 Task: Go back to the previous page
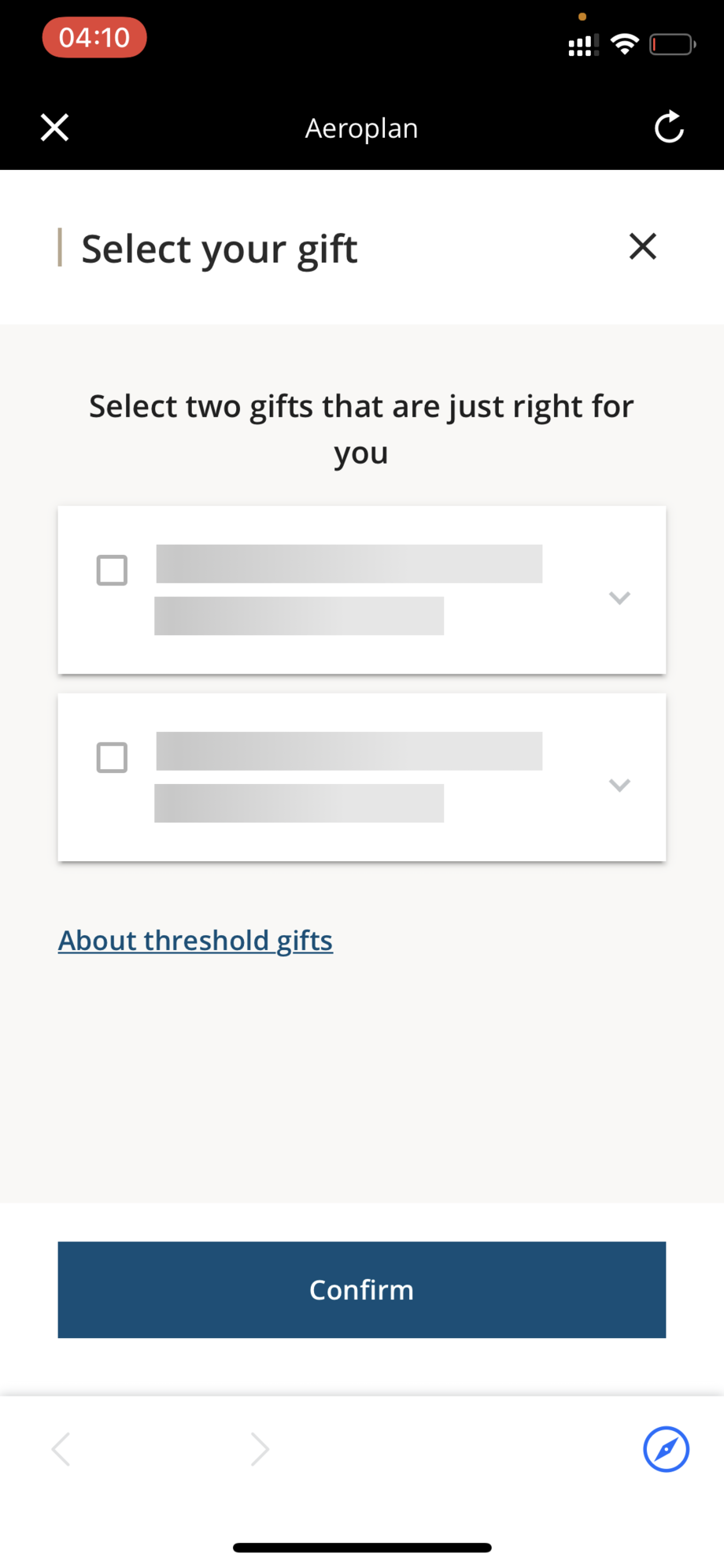pyautogui.click(x=61, y=1448)
